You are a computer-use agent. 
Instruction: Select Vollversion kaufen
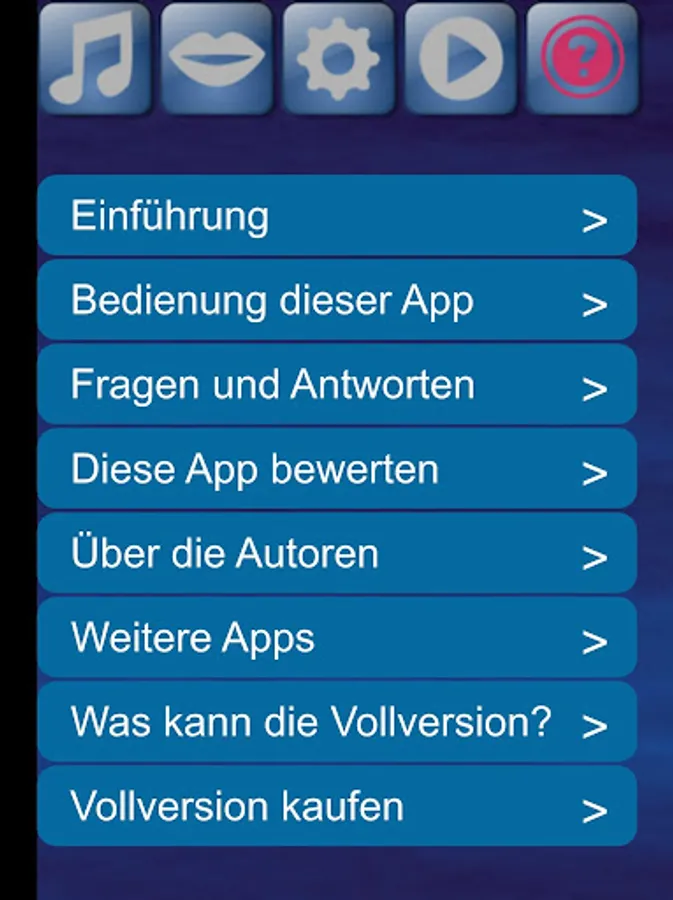click(x=337, y=806)
